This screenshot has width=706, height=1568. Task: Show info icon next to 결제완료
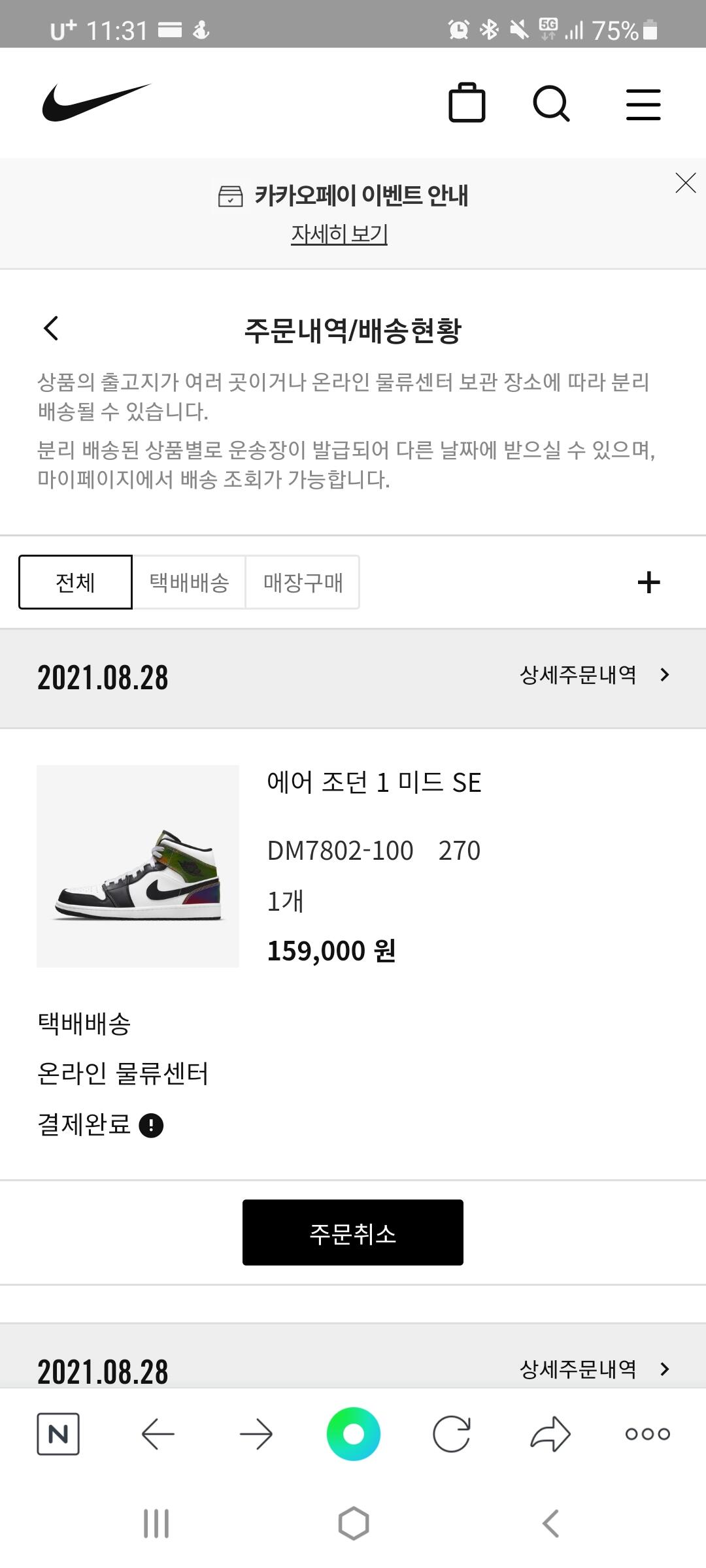pyautogui.click(x=151, y=1126)
